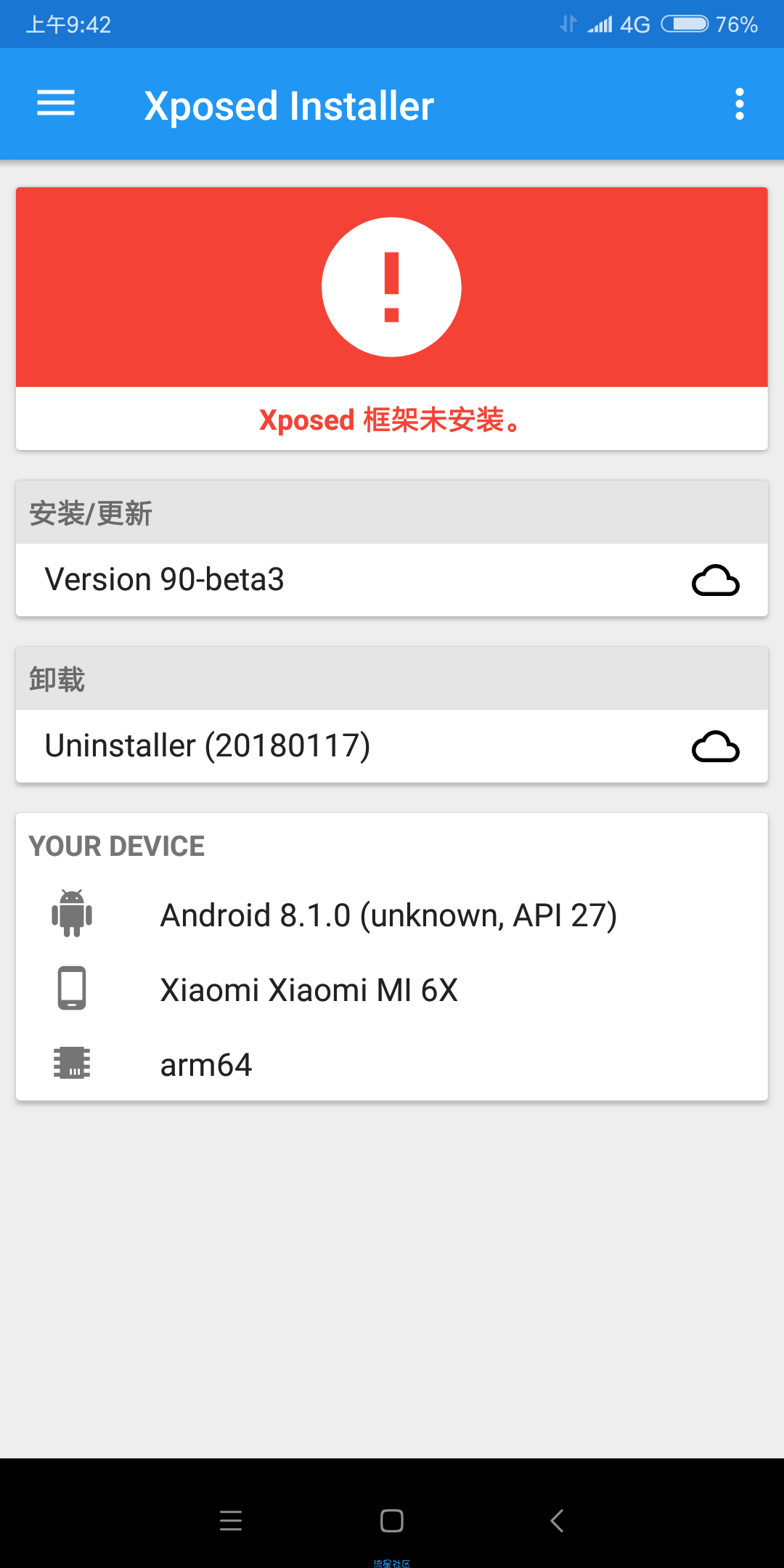Go back using the navigation bar
This screenshot has height=1568, width=784.
coord(557,1520)
